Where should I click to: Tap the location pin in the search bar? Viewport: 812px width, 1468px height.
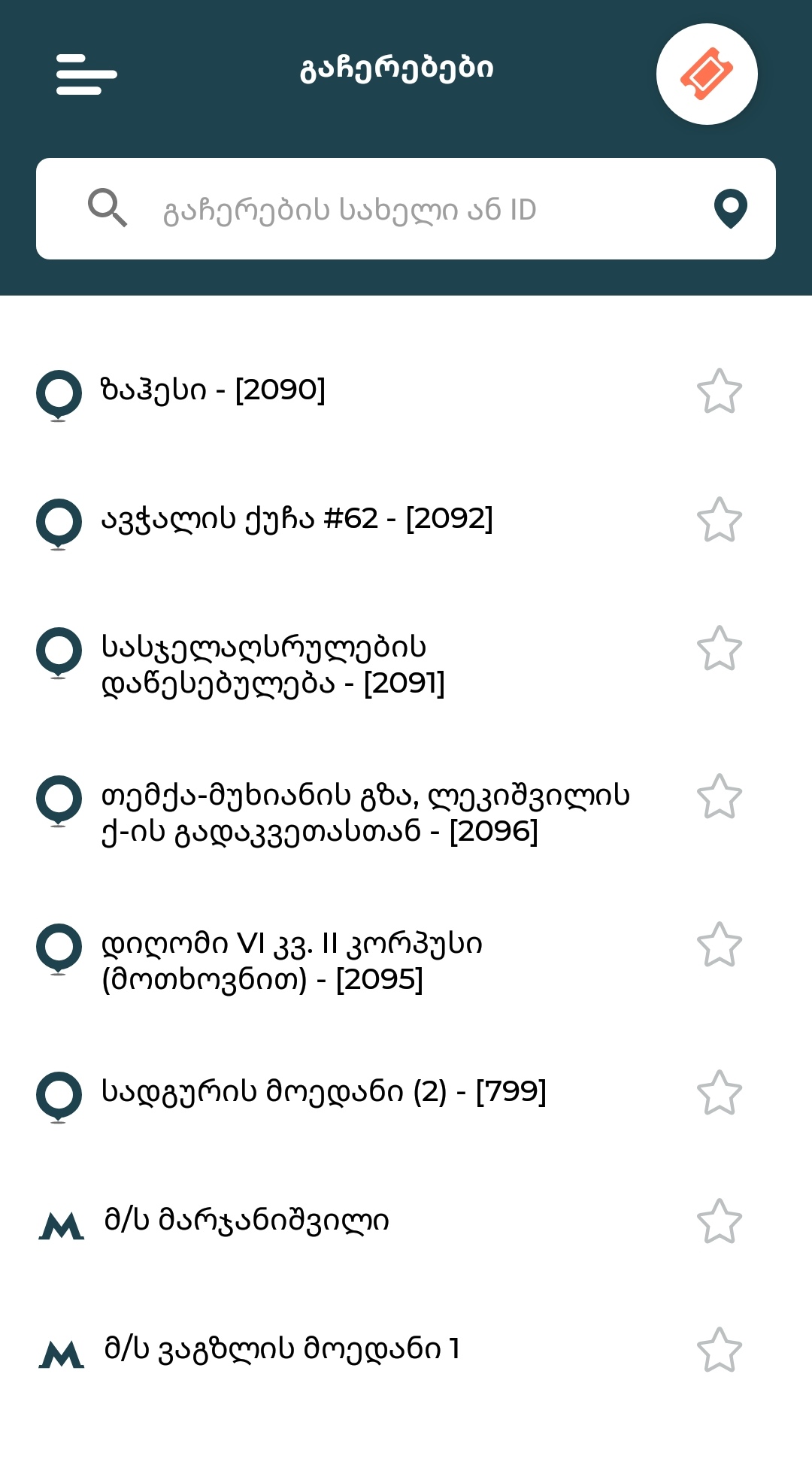tap(730, 209)
